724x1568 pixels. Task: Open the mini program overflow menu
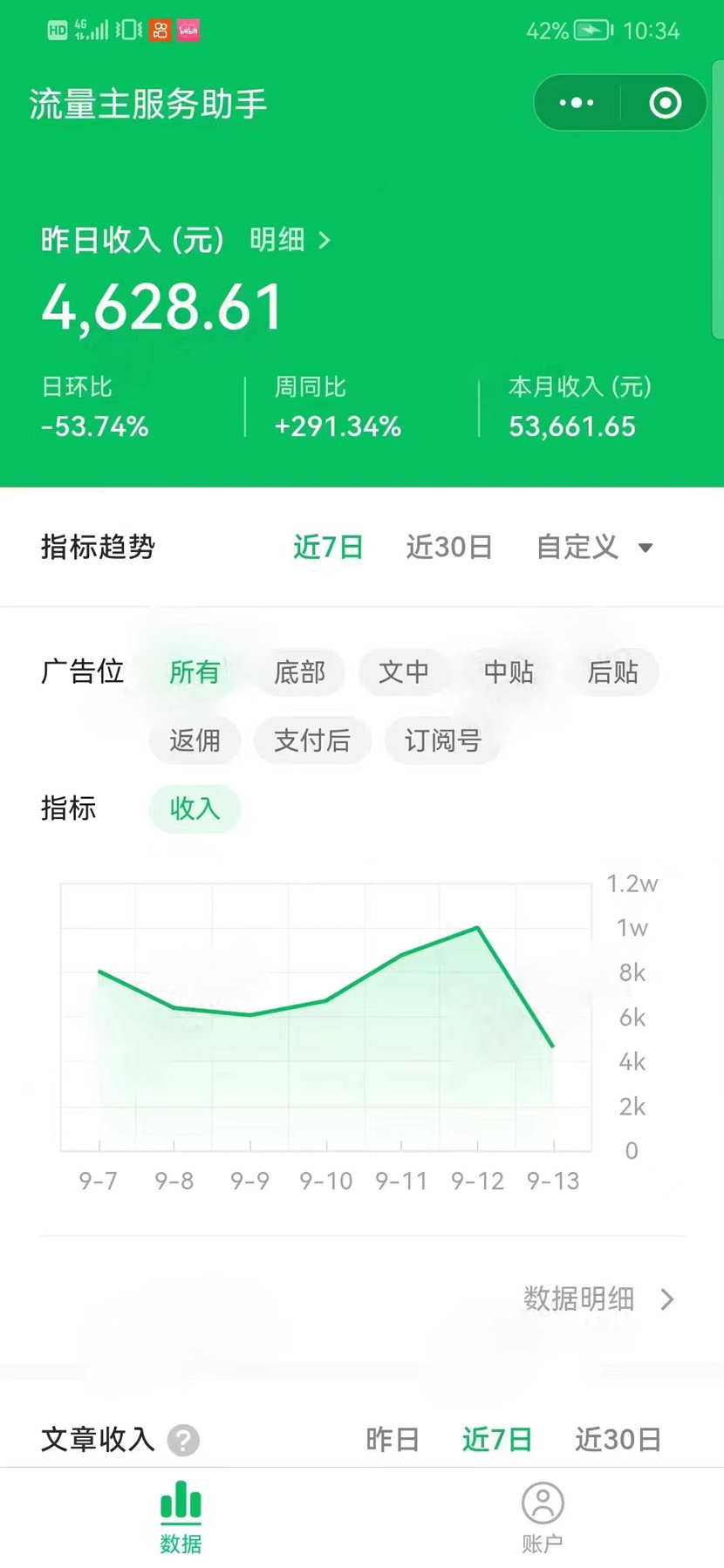[x=577, y=103]
